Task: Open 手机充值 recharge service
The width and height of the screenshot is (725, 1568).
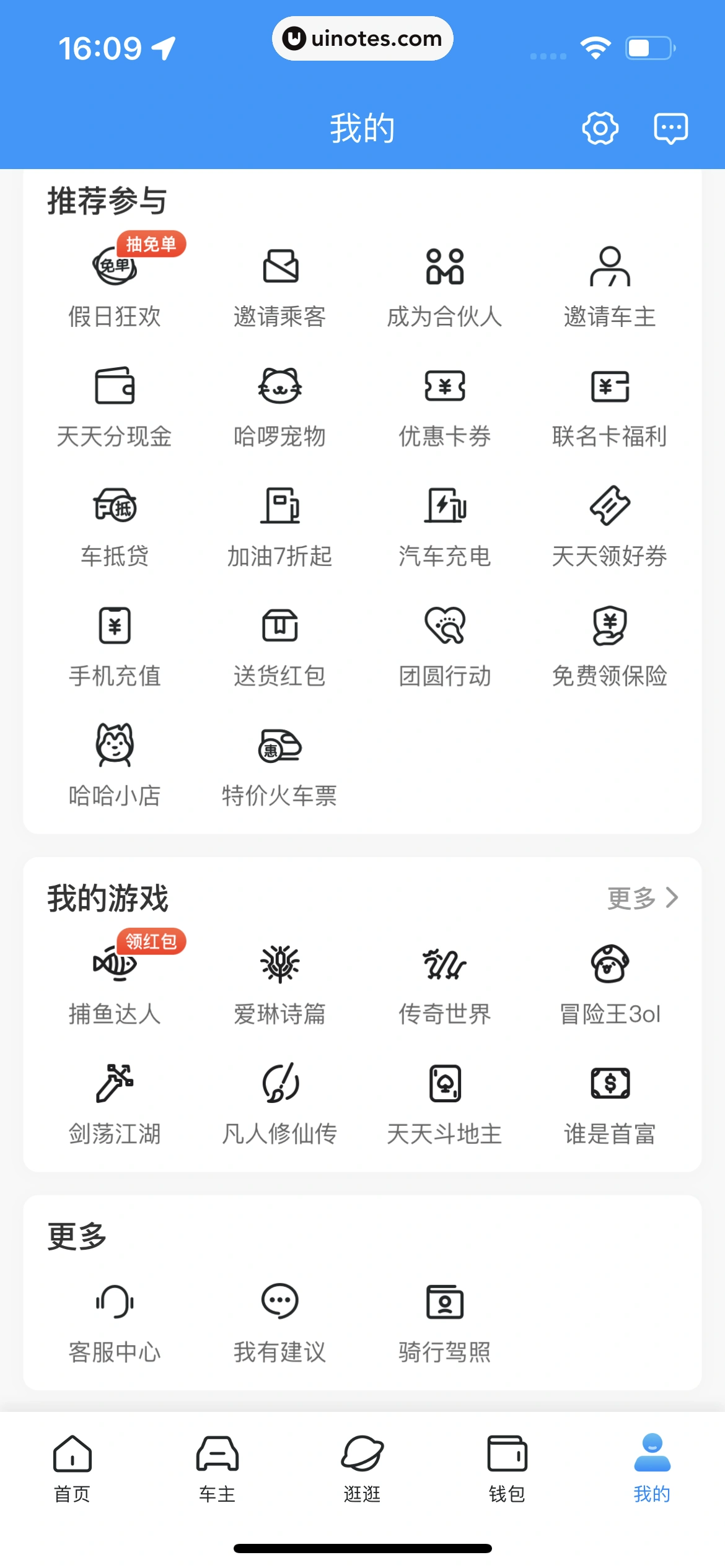Action: coord(115,644)
